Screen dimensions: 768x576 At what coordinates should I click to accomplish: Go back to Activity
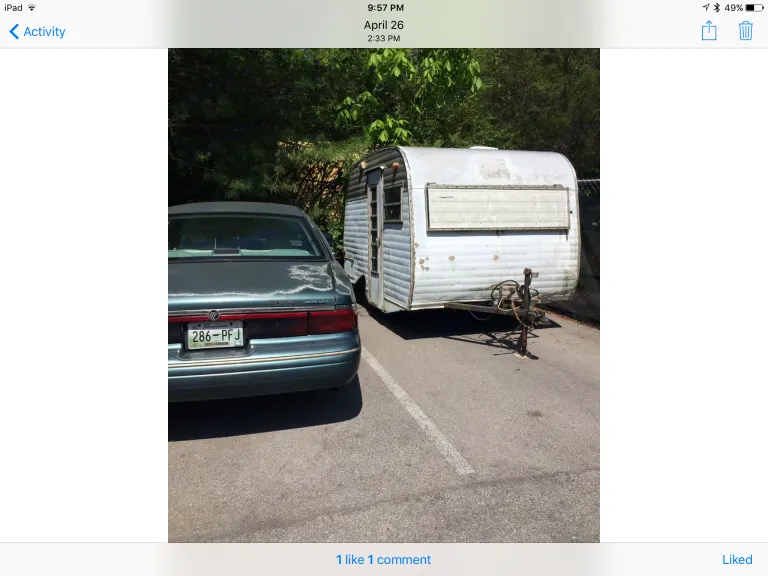(x=37, y=31)
